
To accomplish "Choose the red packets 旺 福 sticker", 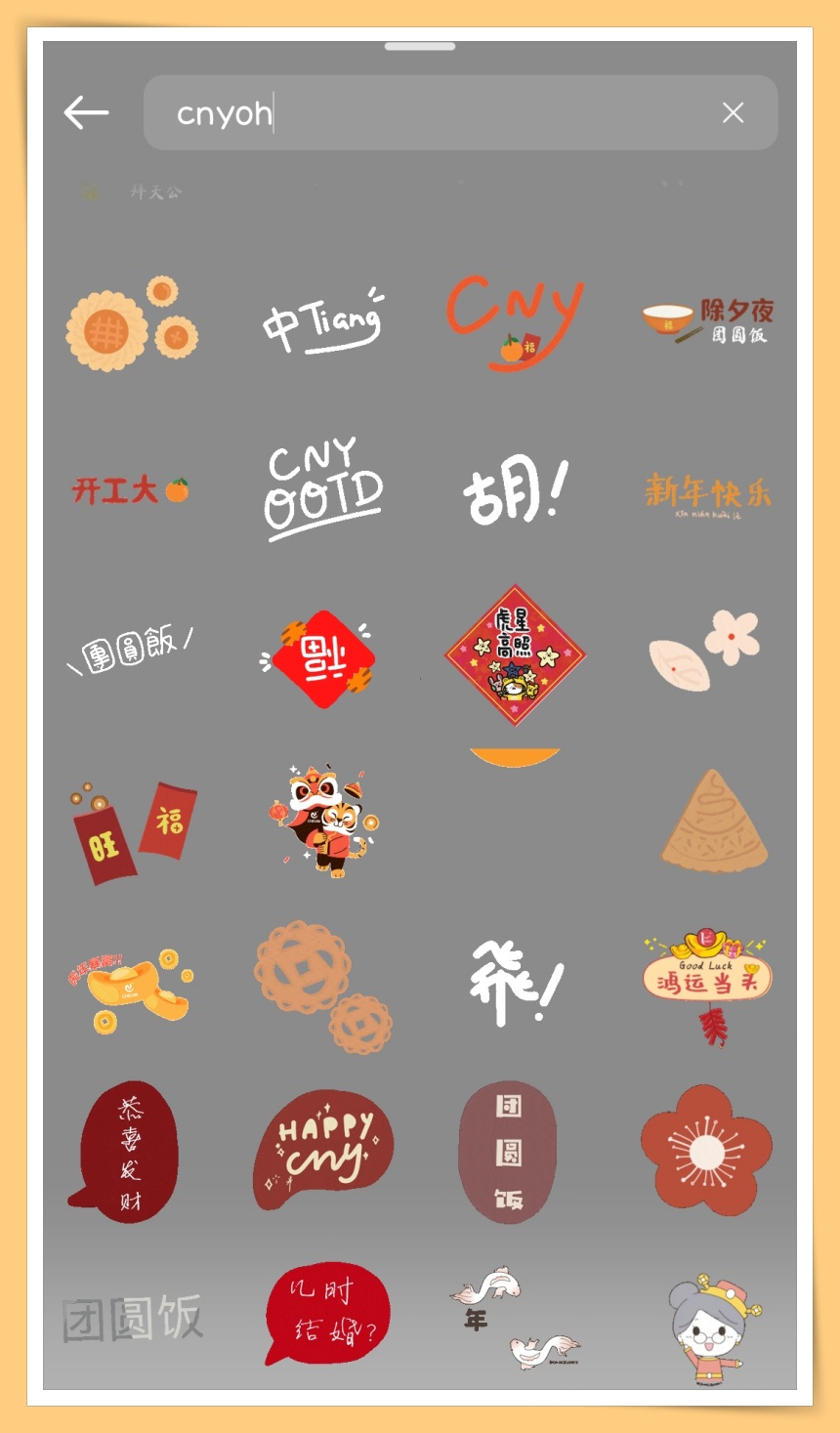I will pos(133,830).
